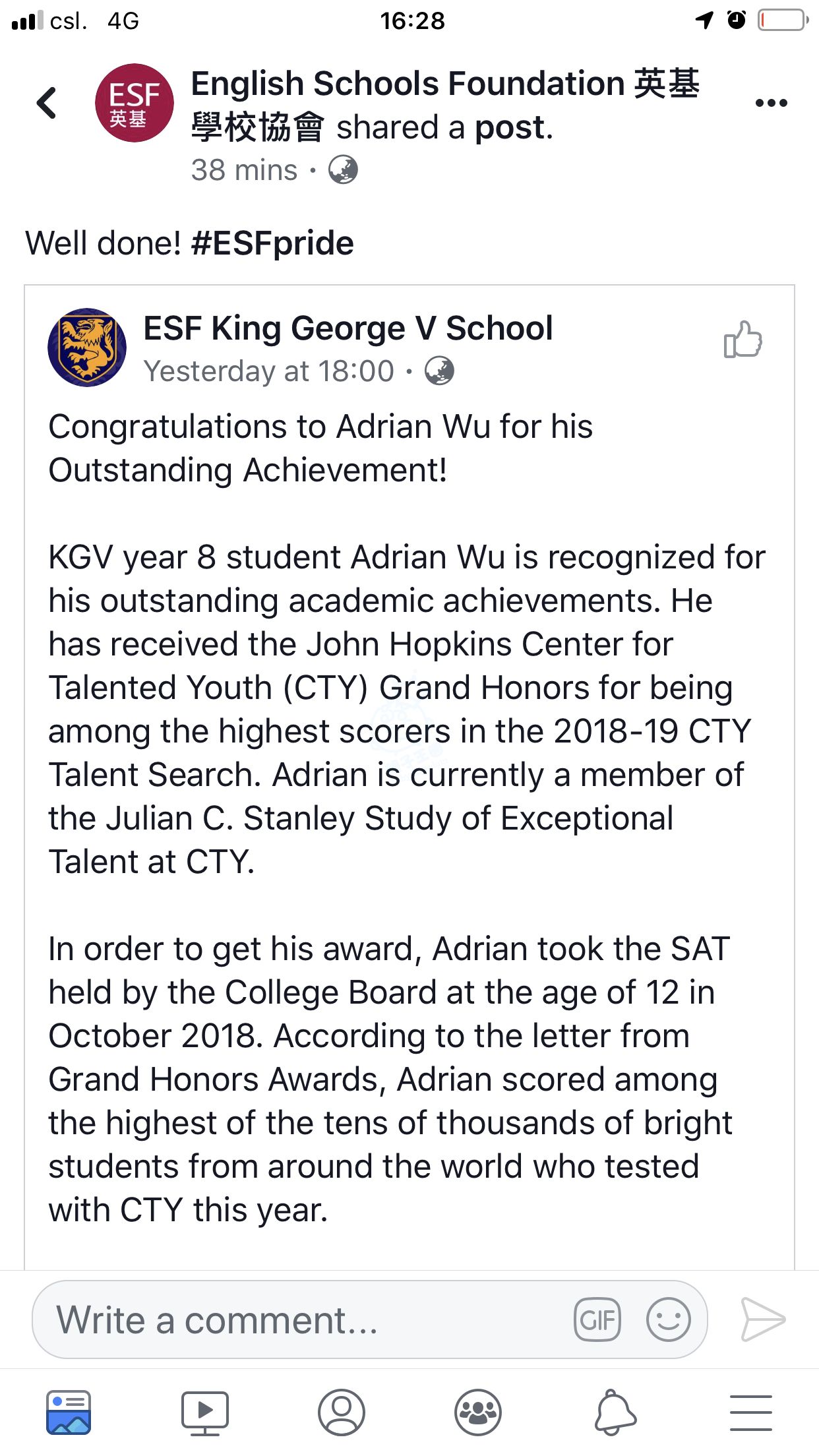Screen dimensions: 819x1456
Task: Open the #ESFpride hashtag
Action: tap(272, 243)
